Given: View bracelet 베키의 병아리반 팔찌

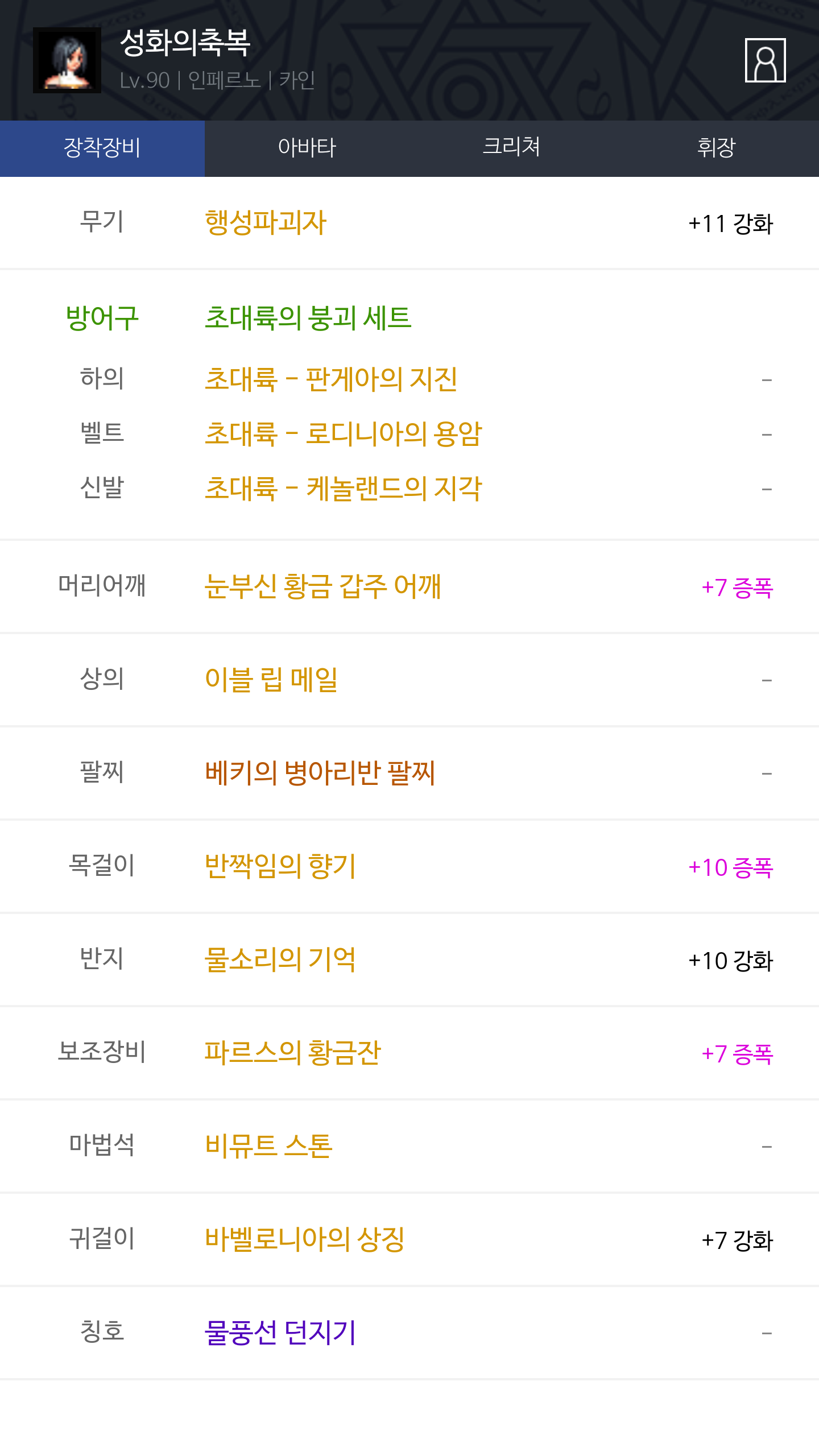Looking at the screenshot, I should 320,773.
